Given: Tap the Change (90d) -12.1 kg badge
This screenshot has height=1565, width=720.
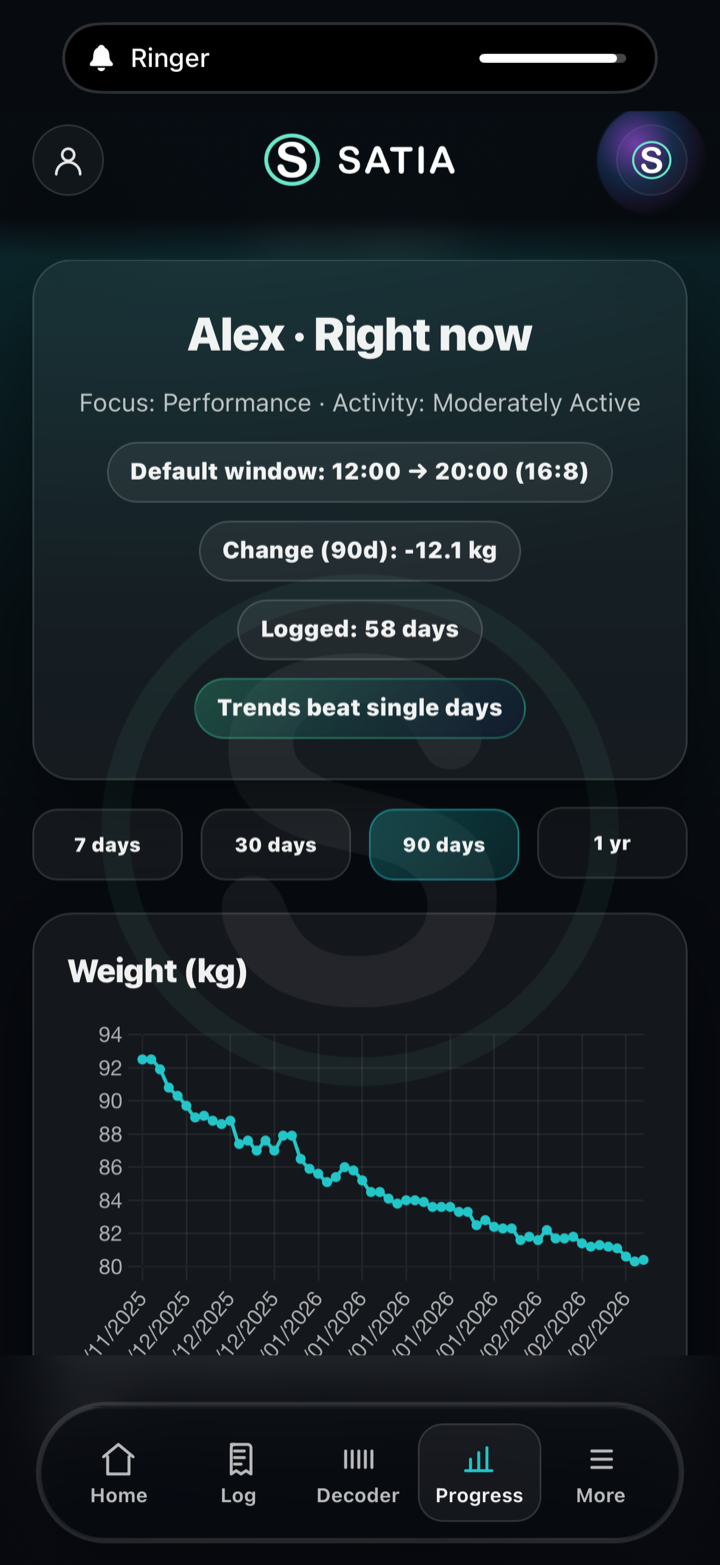Looking at the screenshot, I should 359,550.
